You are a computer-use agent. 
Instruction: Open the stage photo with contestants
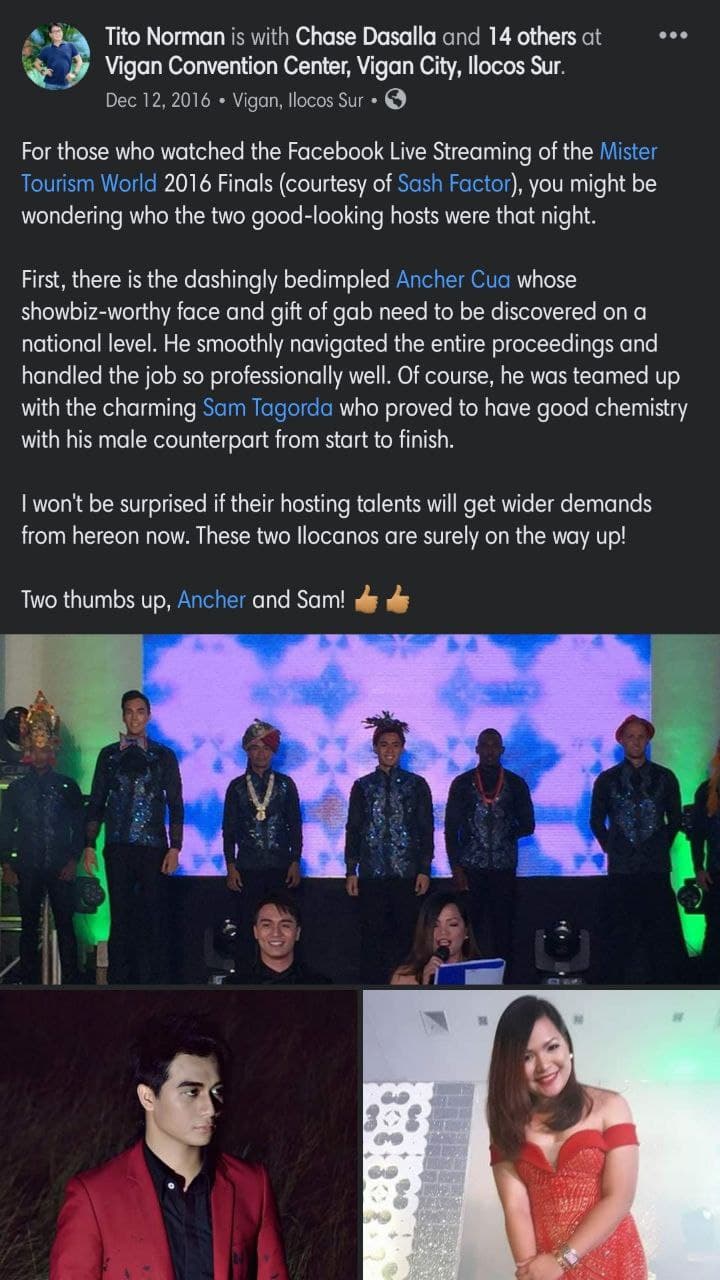click(360, 808)
